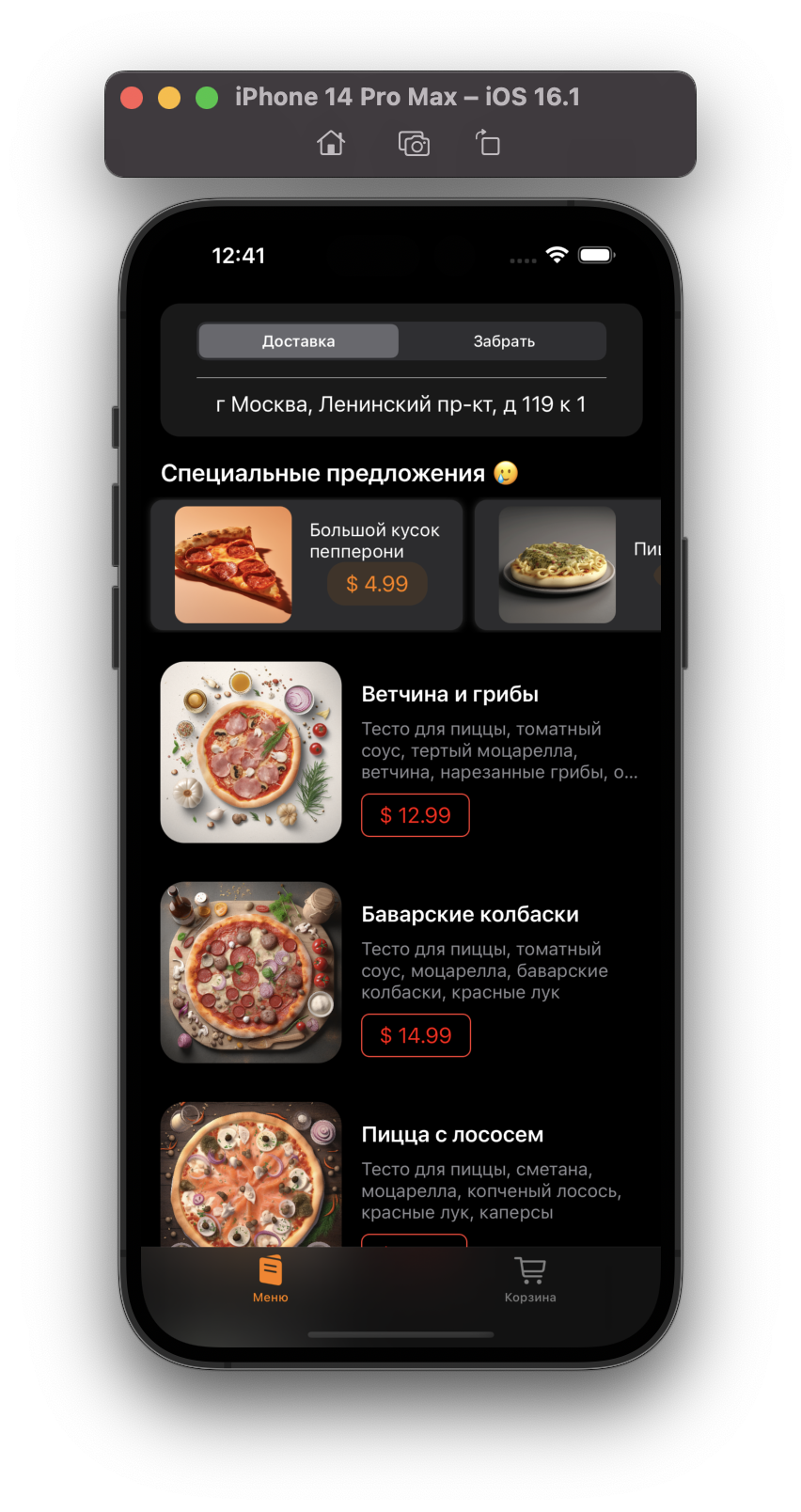This screenshot has width=801, height=1512.
Task: Add Ветчина и грибы for $ 12.99
Action: [x=416, y=815]
